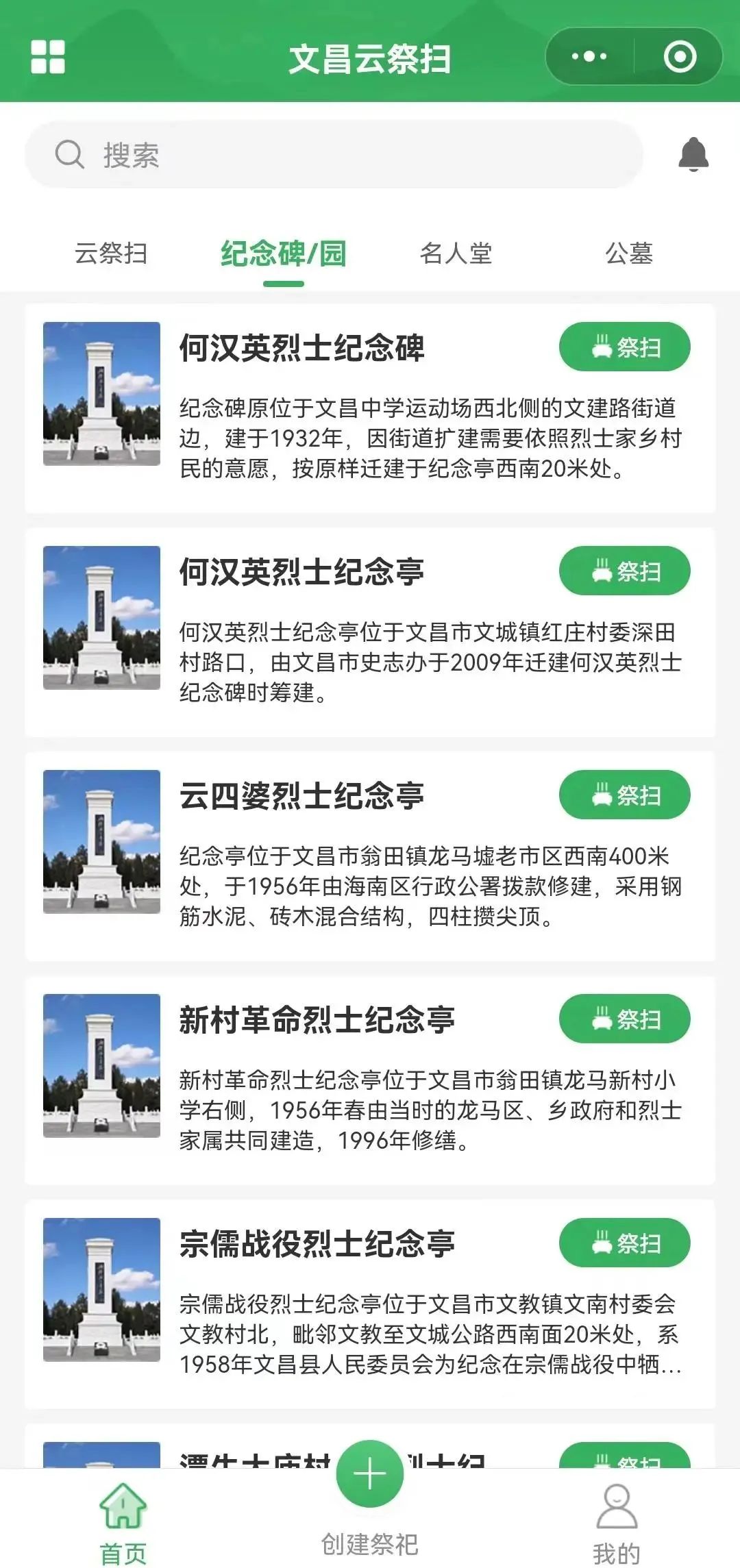Viewport: 740px width, 1568px height.
Task: Open the grid menu icon
Action: (48, 57)
